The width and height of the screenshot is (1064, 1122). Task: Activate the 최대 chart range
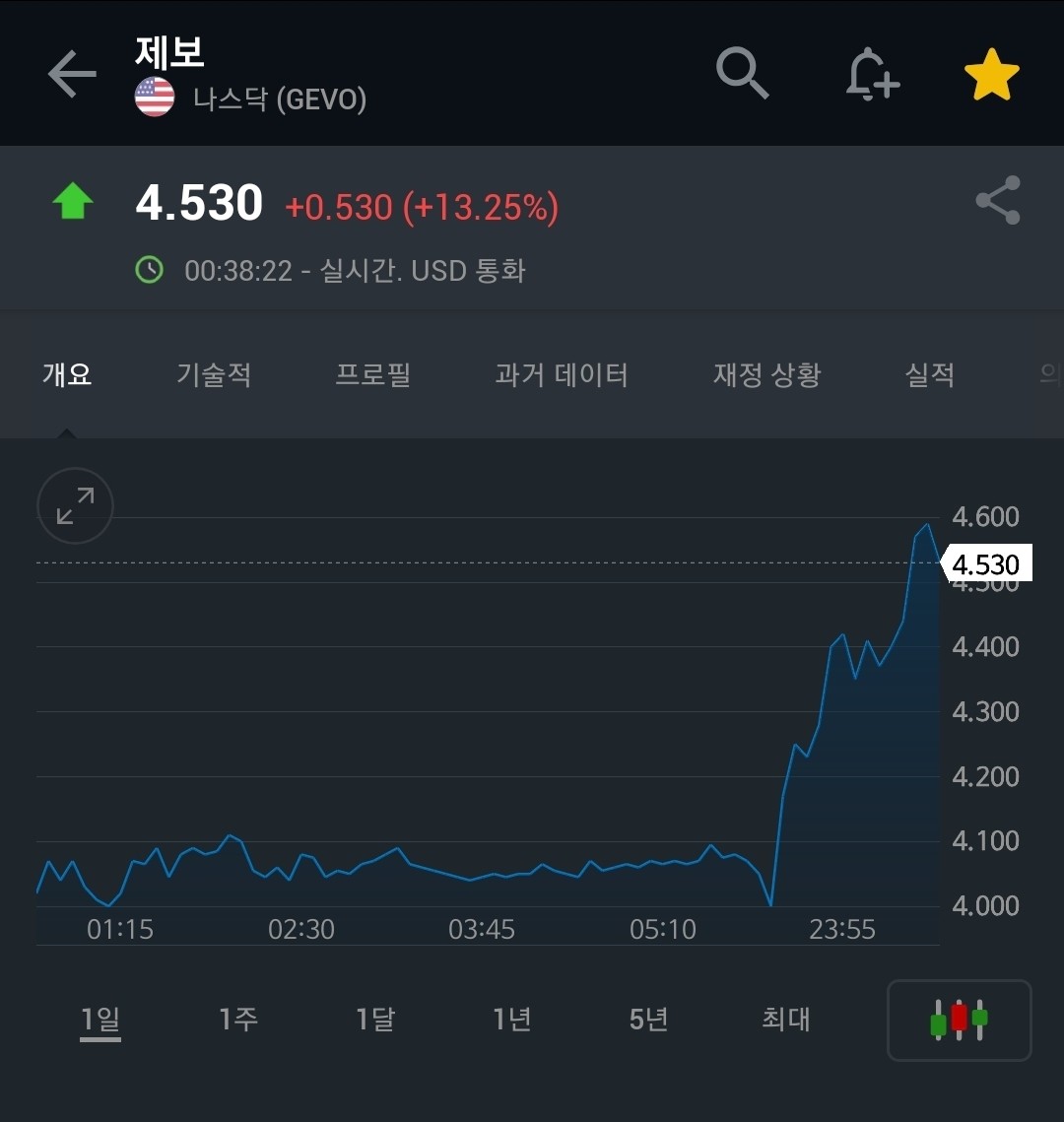[783, 1021]
